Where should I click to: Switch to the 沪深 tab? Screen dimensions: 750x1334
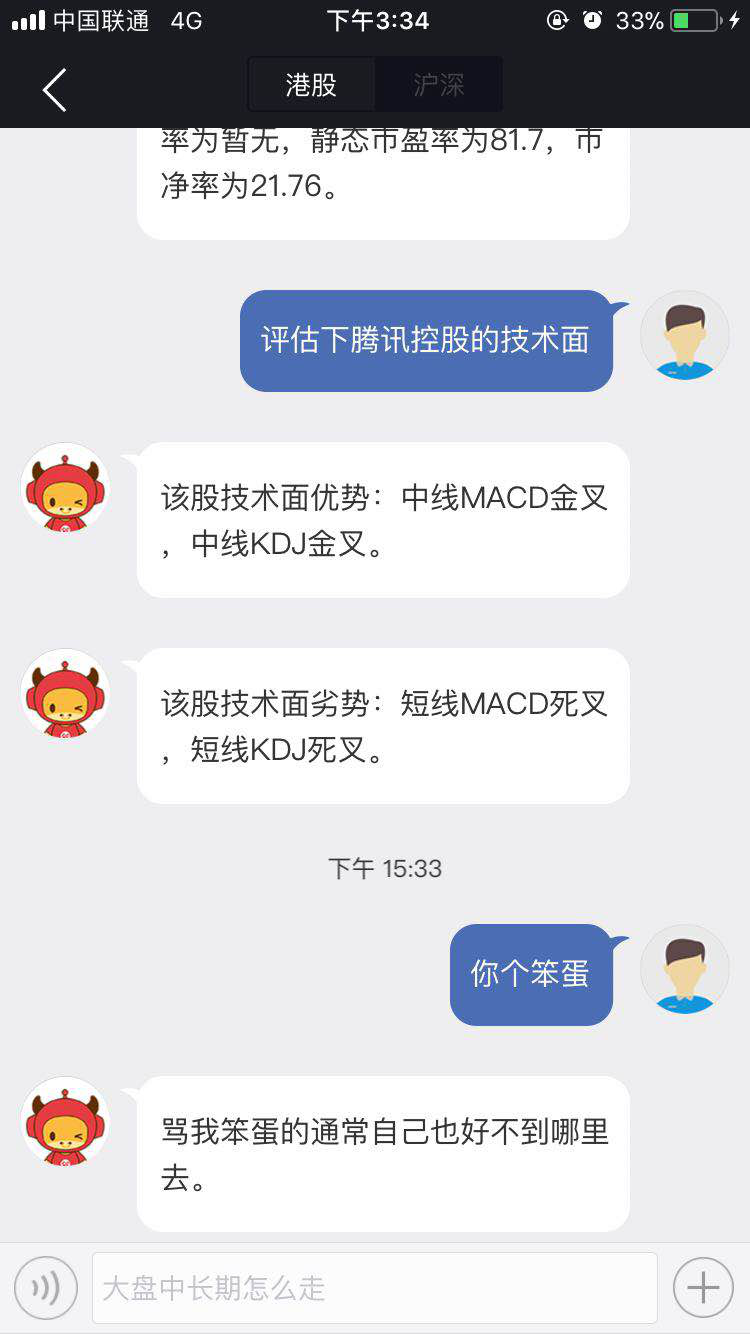[439, 85]
